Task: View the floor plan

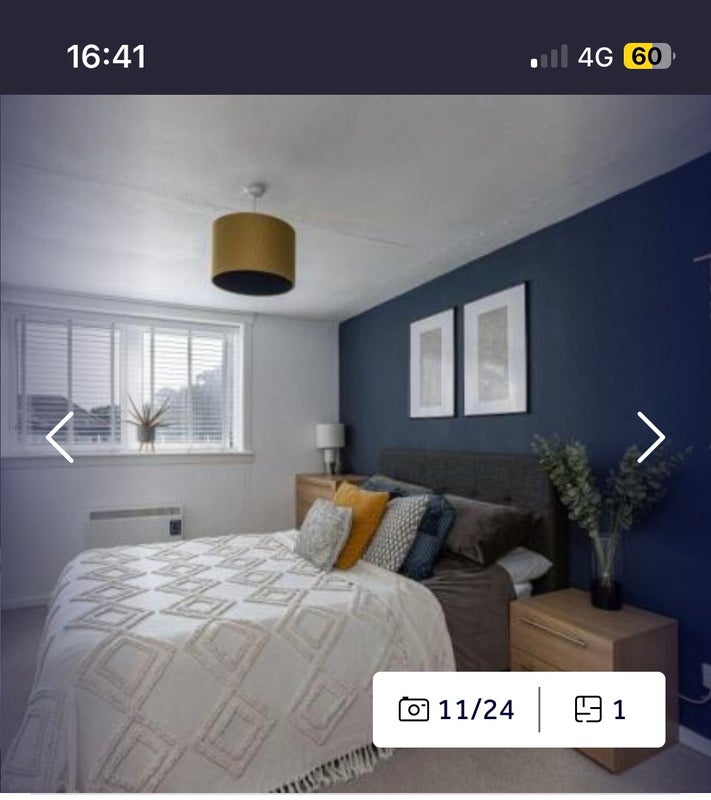Action: point(601,710)
